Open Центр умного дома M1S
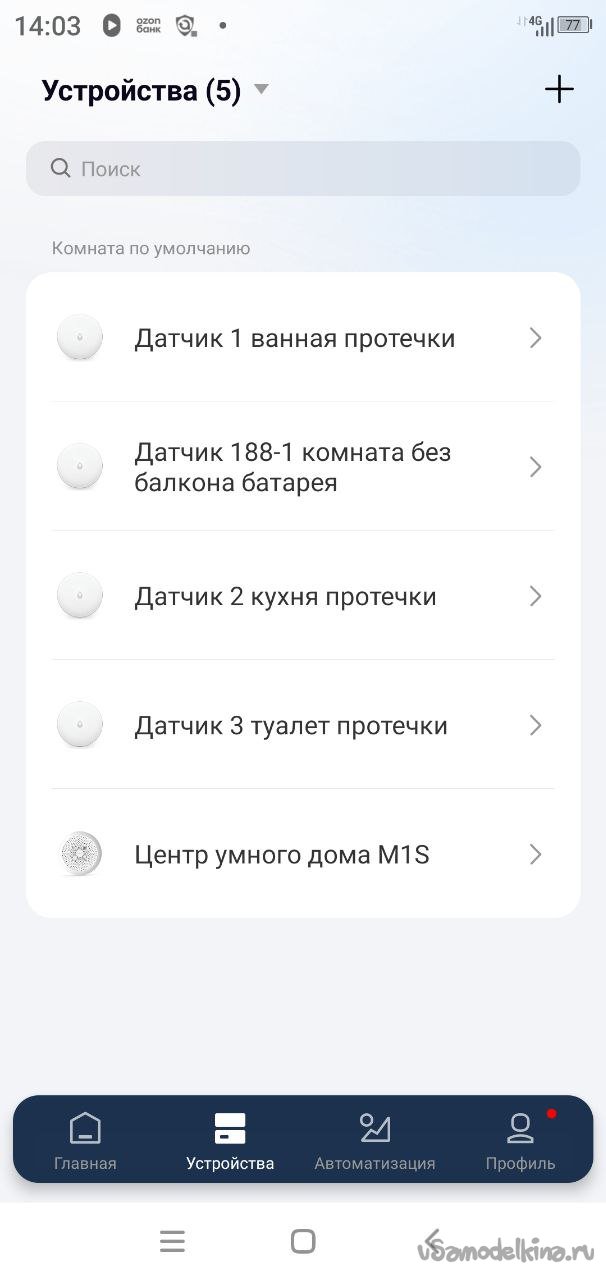The image size is (606, 1280). coord(303,854)
